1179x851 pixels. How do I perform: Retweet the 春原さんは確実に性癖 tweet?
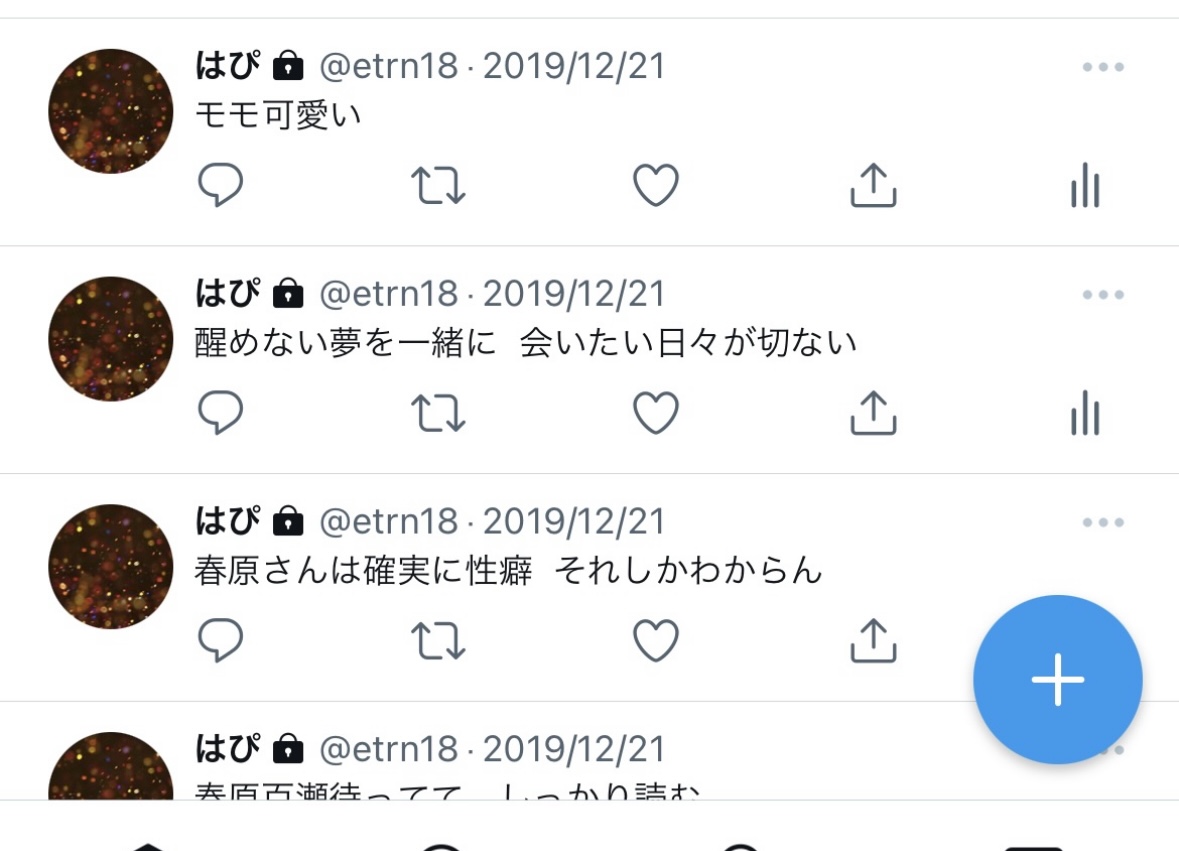[438, 641]
